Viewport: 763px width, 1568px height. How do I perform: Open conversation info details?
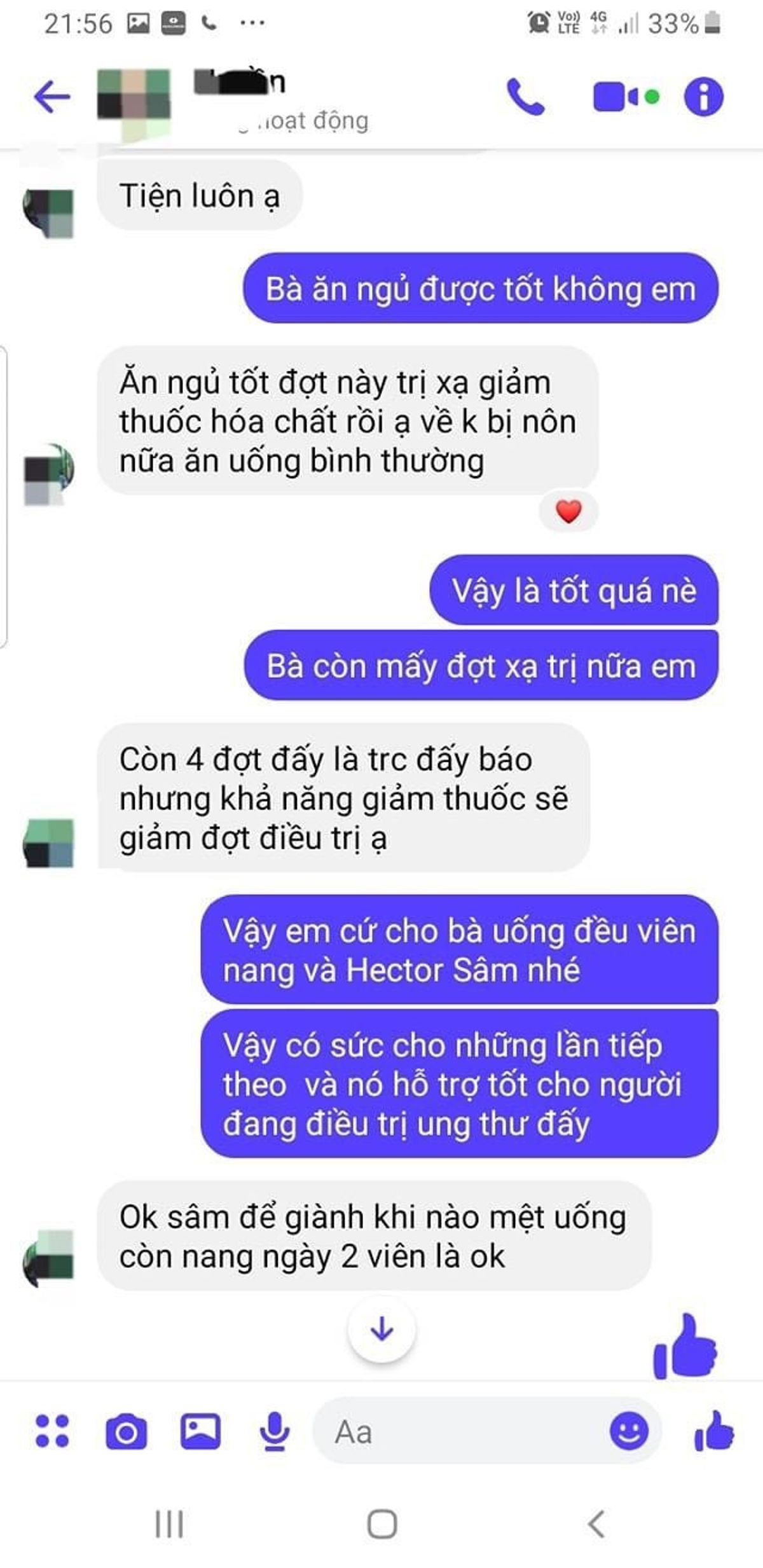703,97
